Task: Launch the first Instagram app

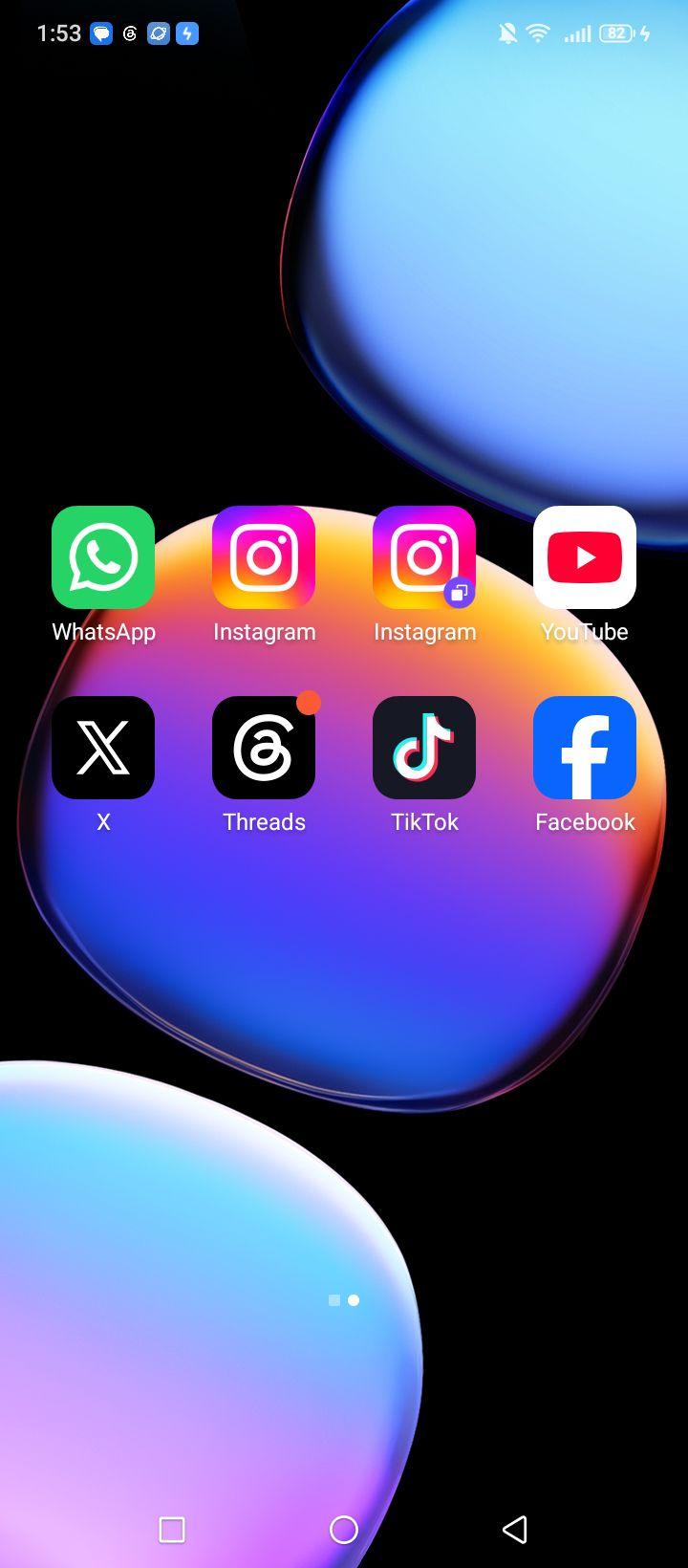Action: tap(264, 557)
